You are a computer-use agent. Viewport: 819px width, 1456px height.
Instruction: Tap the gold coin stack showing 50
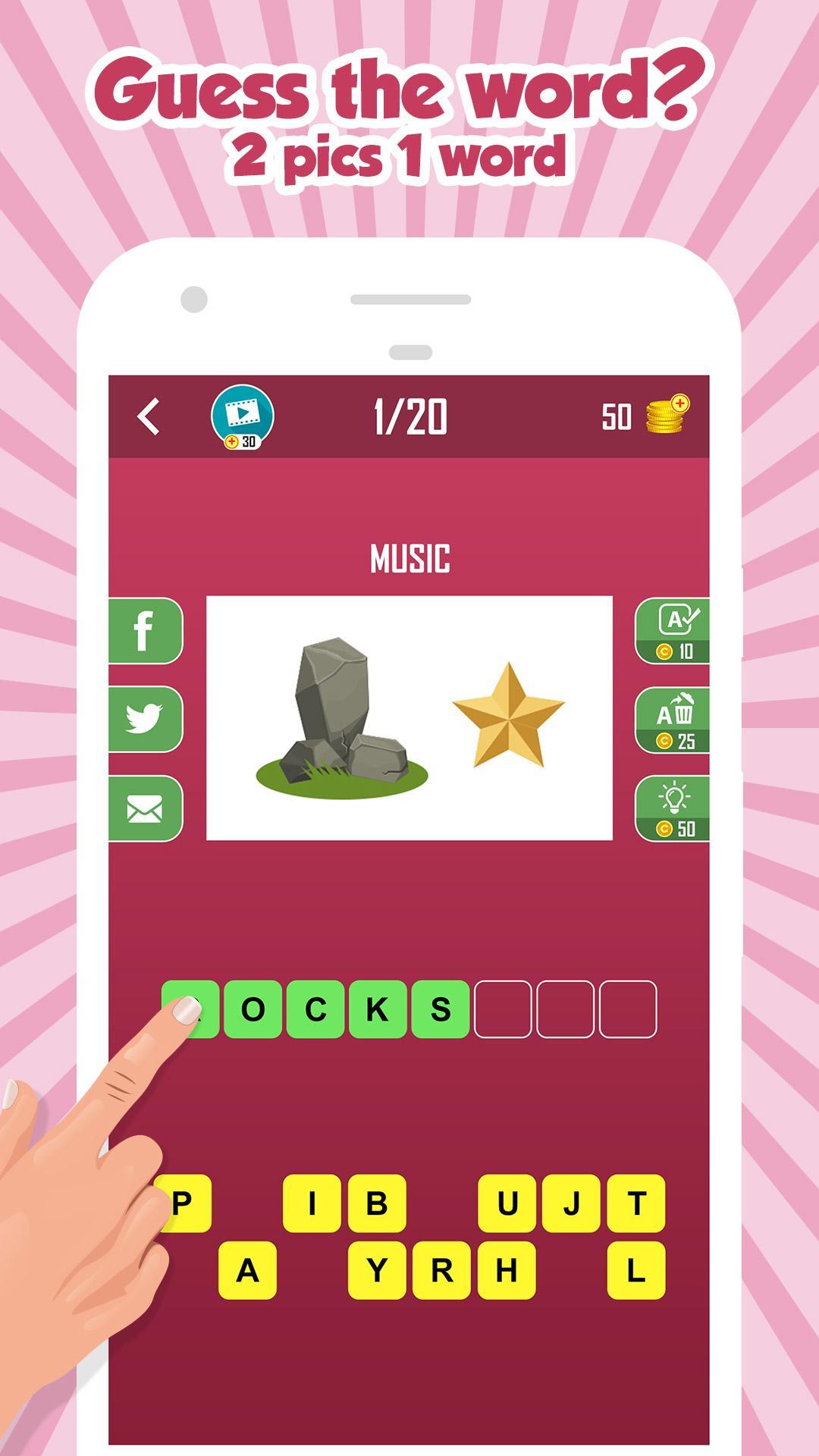pyautogui.click(x=666, y=415)
